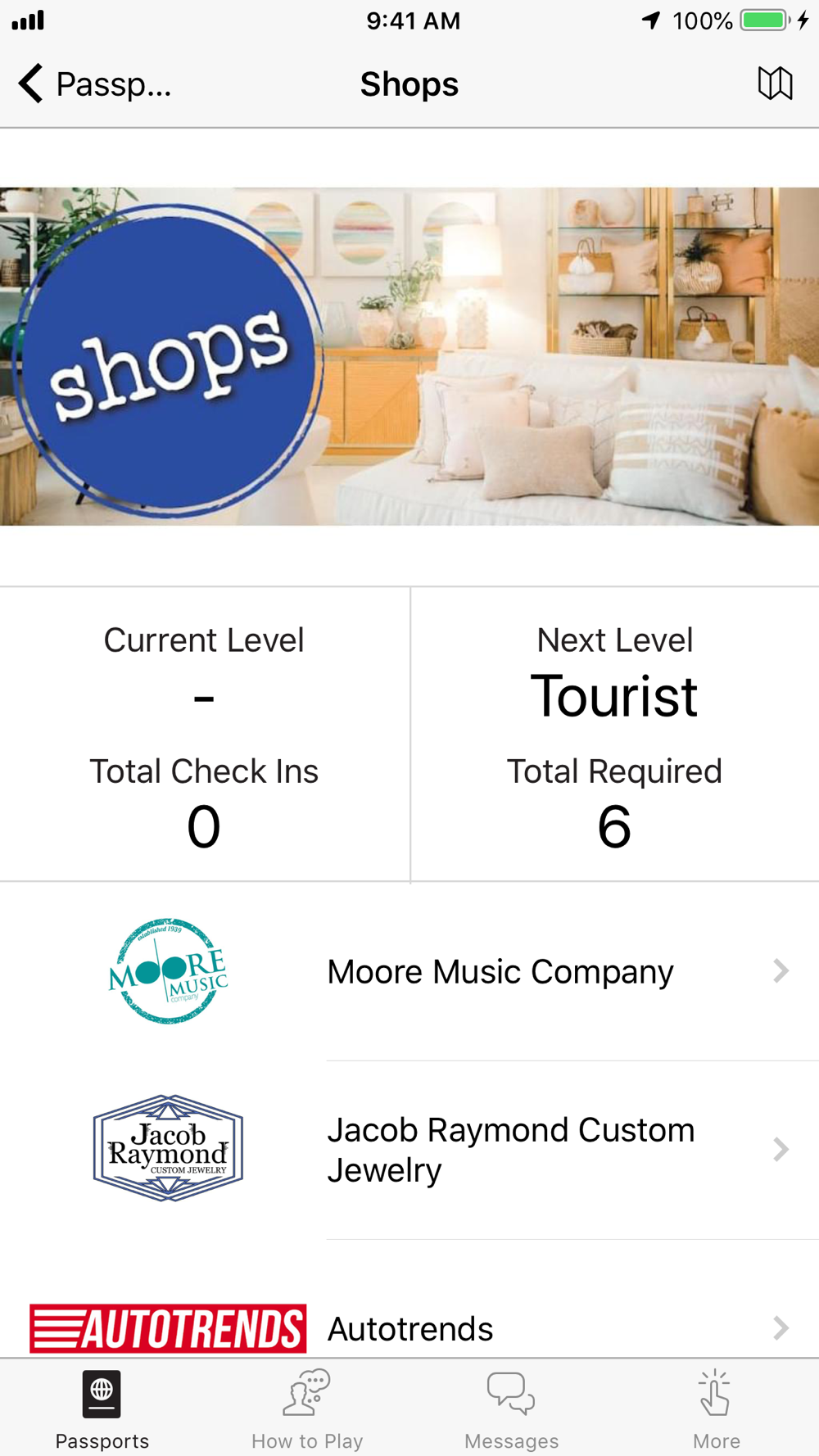Go back to the Passport screen
Viewport: 819px width, 1456px height.
point(94,84)
